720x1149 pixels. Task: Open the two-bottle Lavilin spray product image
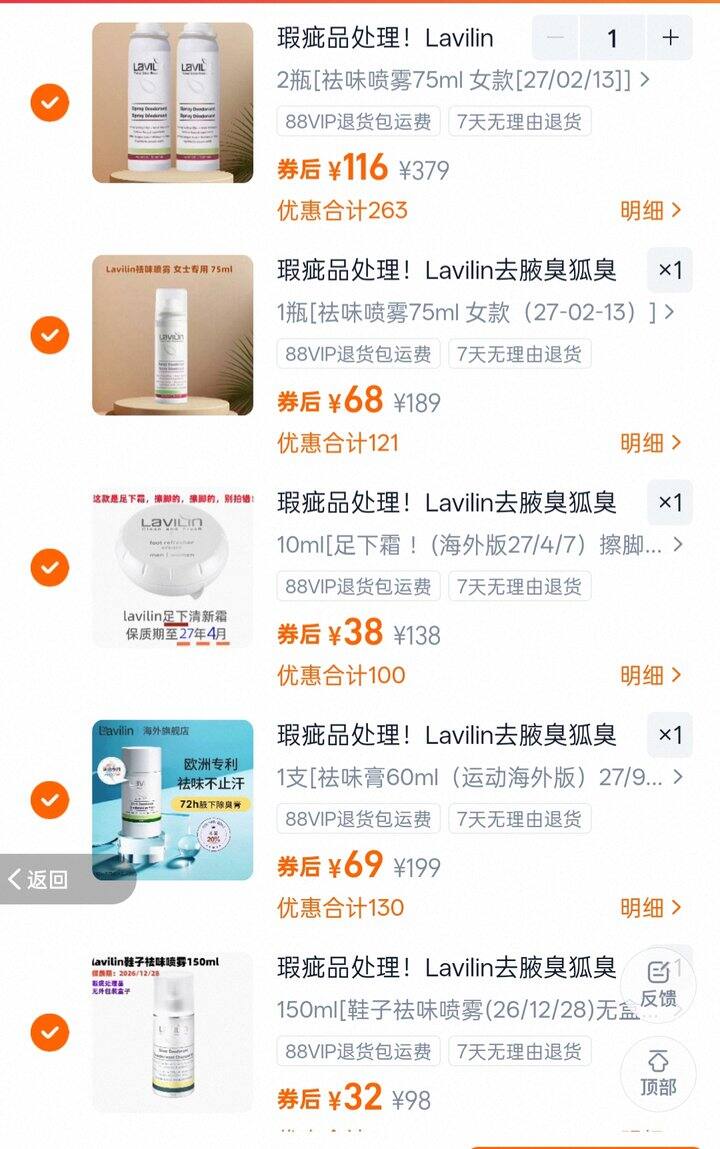pos(173,103)
